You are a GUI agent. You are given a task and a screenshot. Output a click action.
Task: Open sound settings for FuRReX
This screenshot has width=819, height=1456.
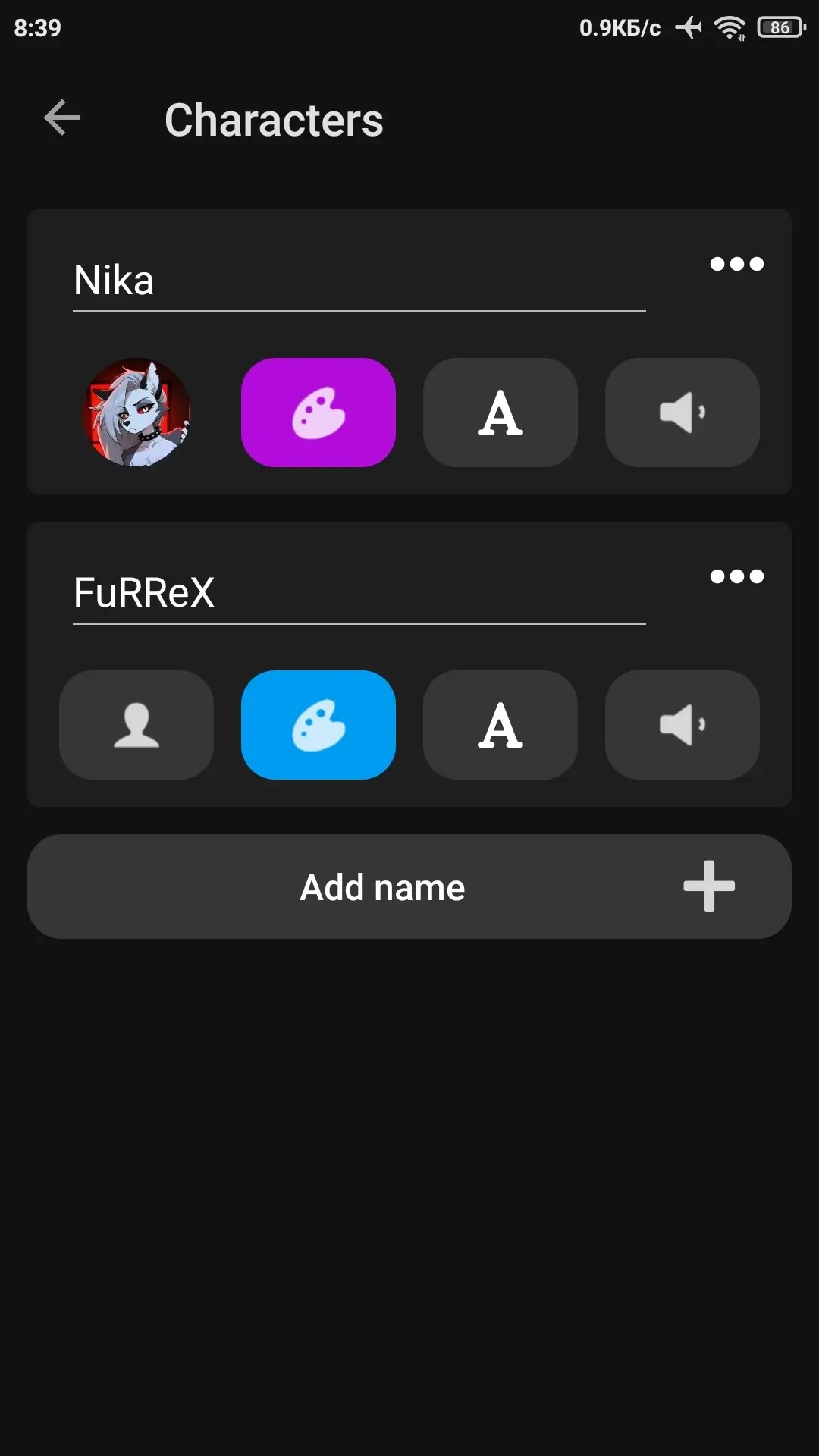coord(682,725)
